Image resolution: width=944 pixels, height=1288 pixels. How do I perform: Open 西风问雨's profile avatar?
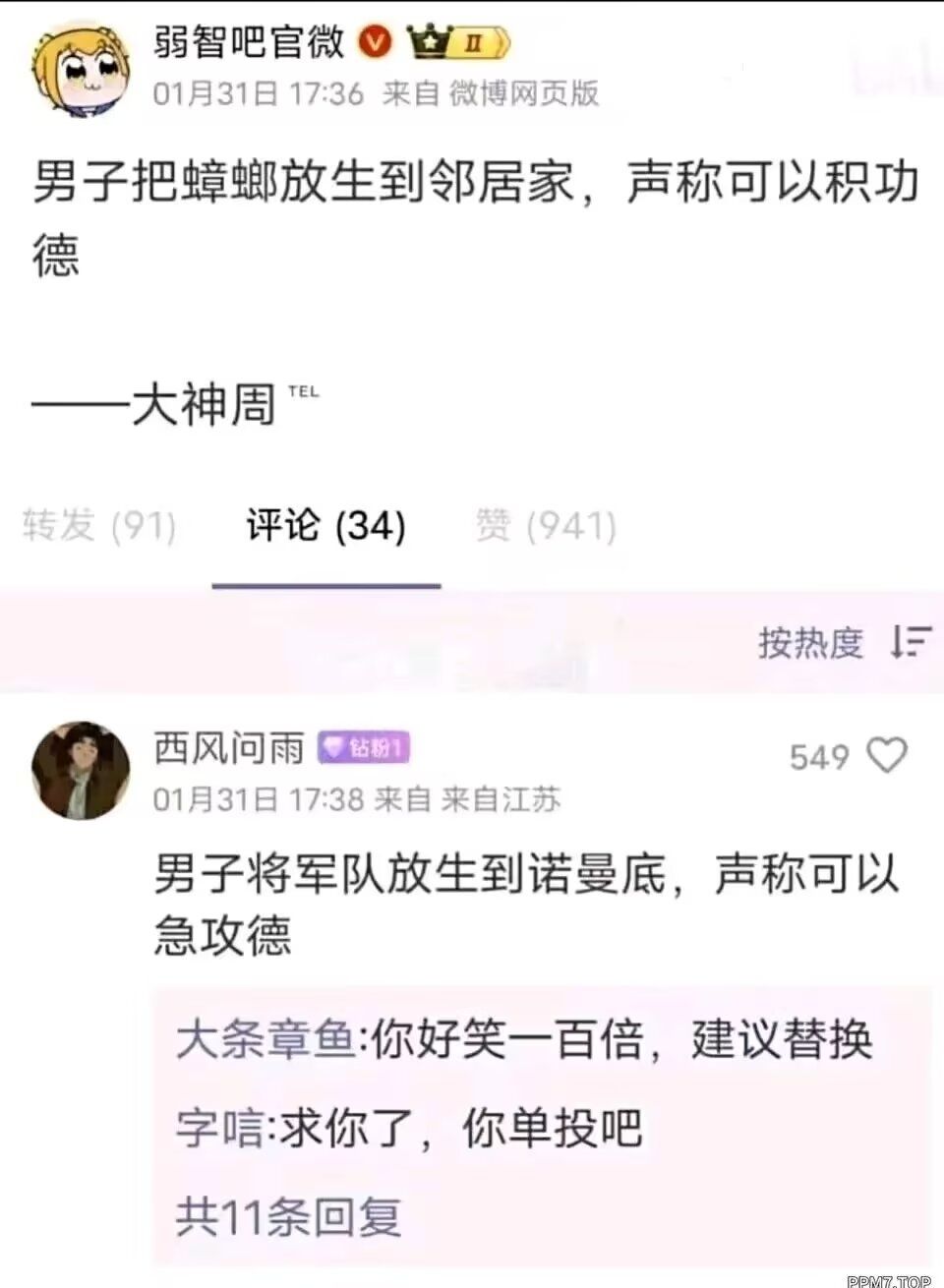point(81,771)
